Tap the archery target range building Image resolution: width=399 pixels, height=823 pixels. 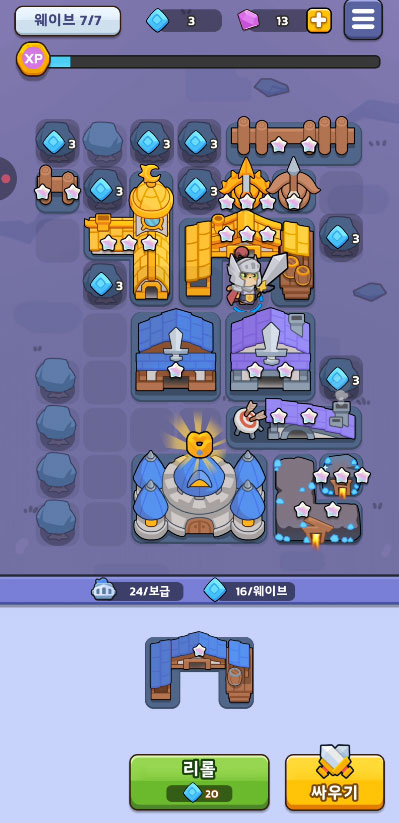pyautogui.click(x=294, y=419)
